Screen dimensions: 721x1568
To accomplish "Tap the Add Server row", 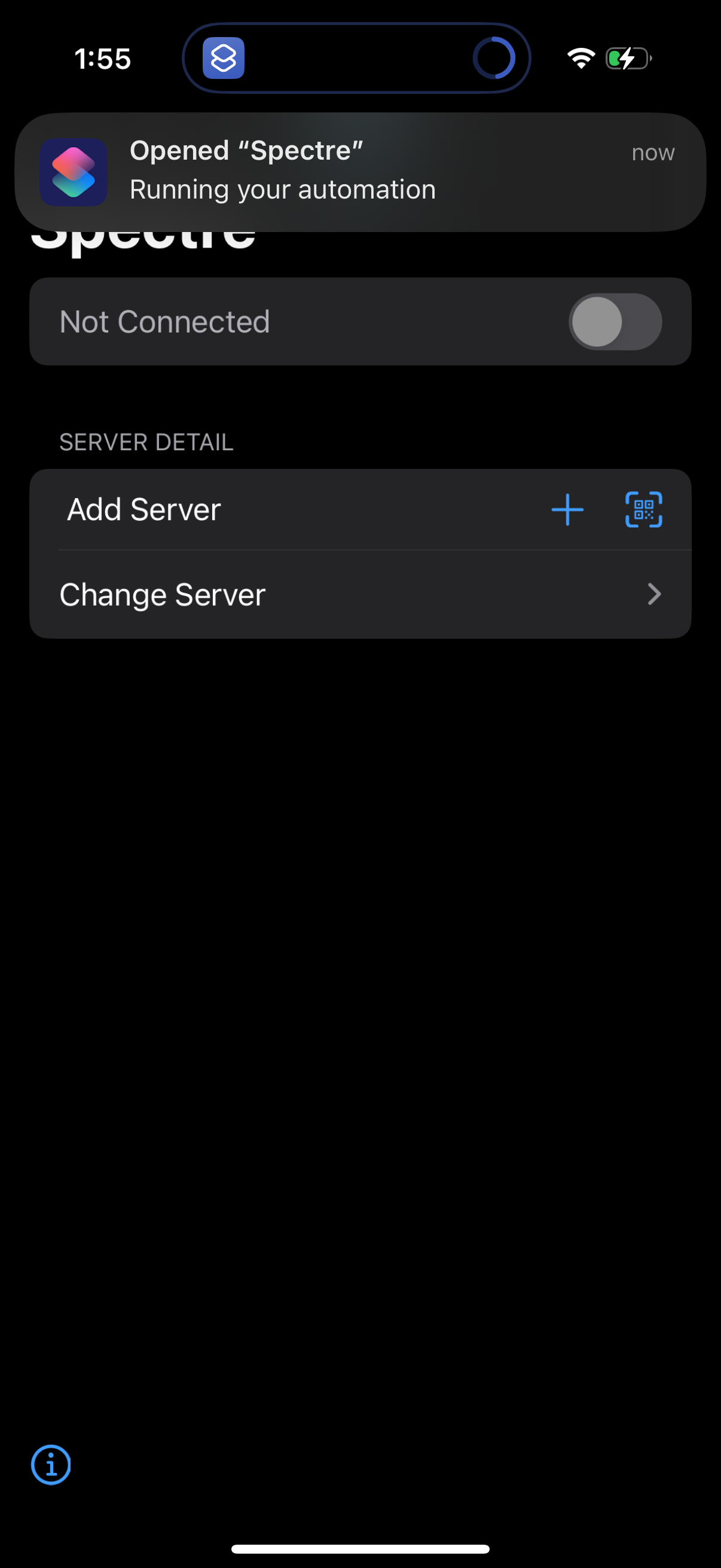I will [x=243, y=510].
